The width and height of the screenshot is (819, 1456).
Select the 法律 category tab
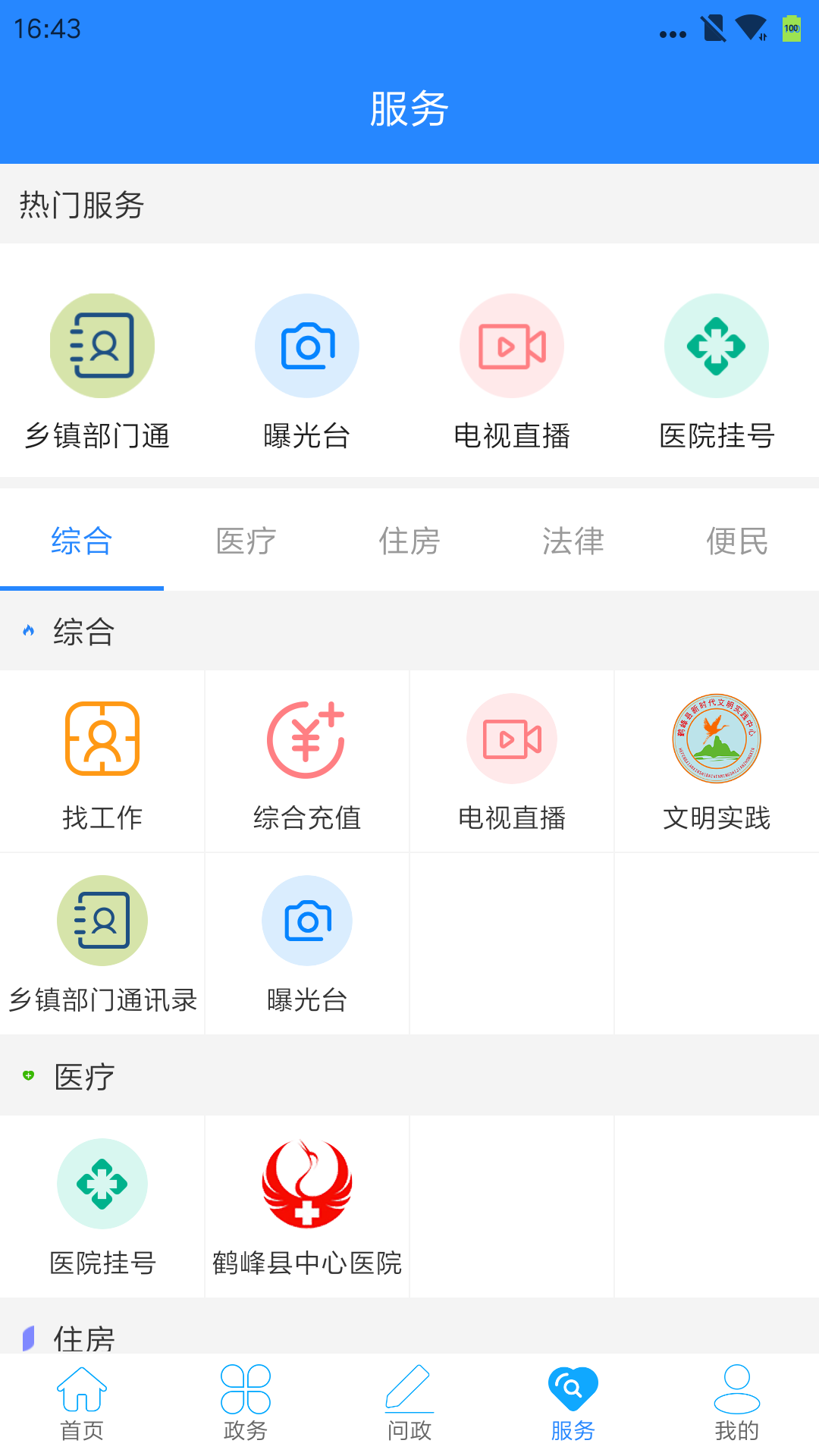pos(573,542)
